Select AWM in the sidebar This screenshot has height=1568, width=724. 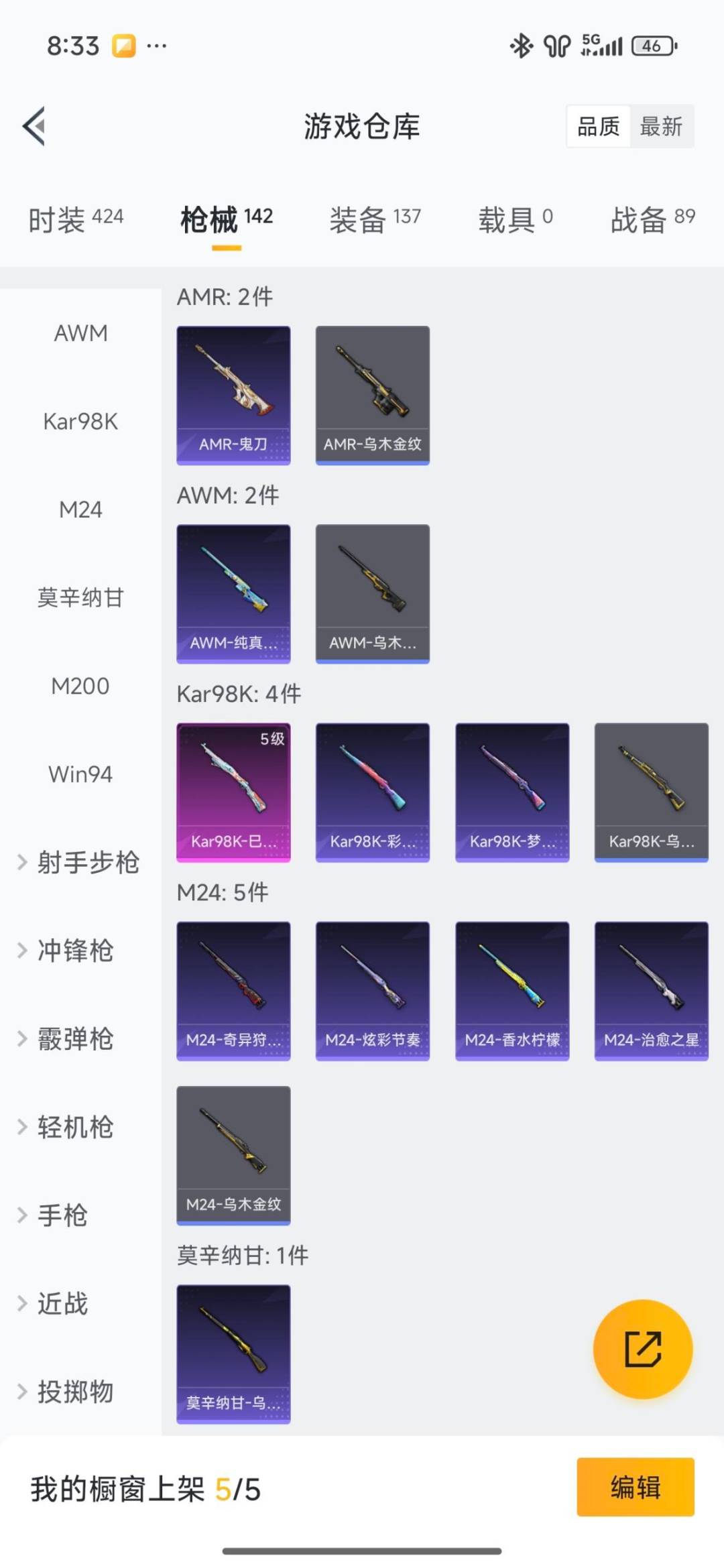81,333
